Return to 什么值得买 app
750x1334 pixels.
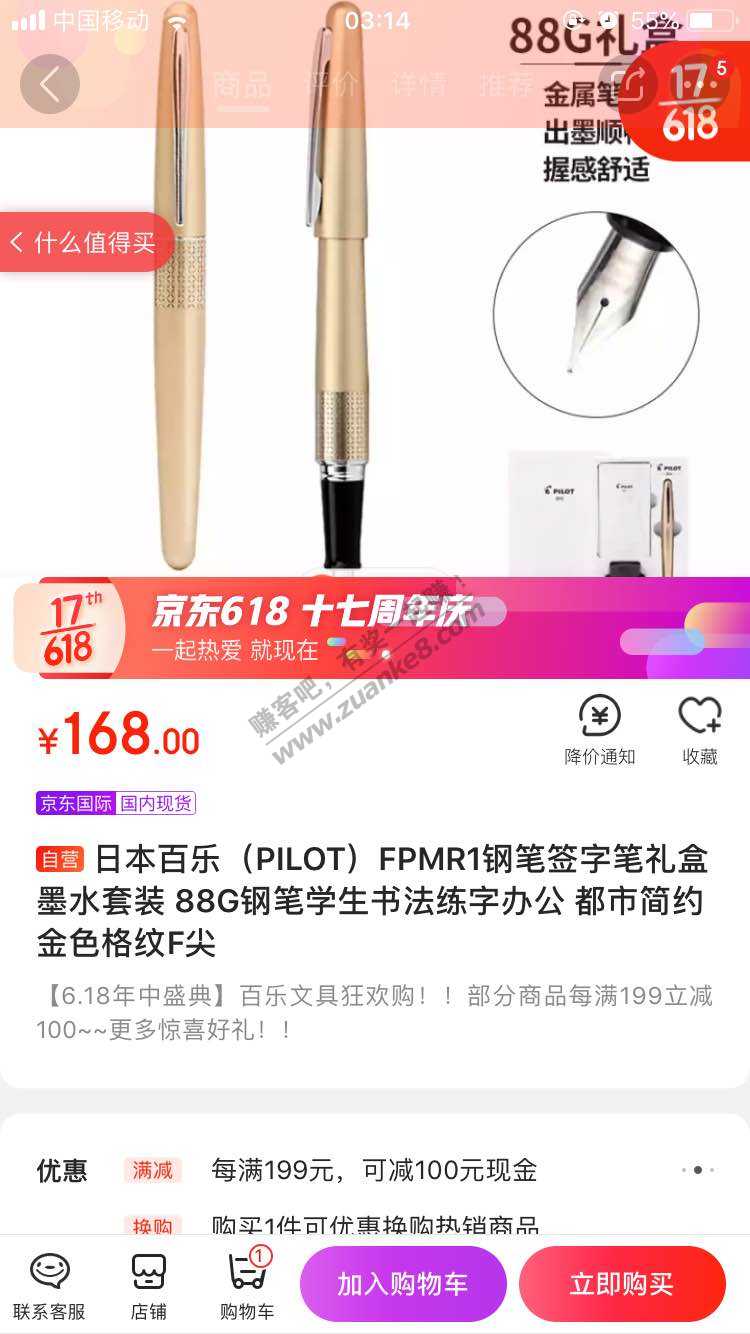coord(85,242)
